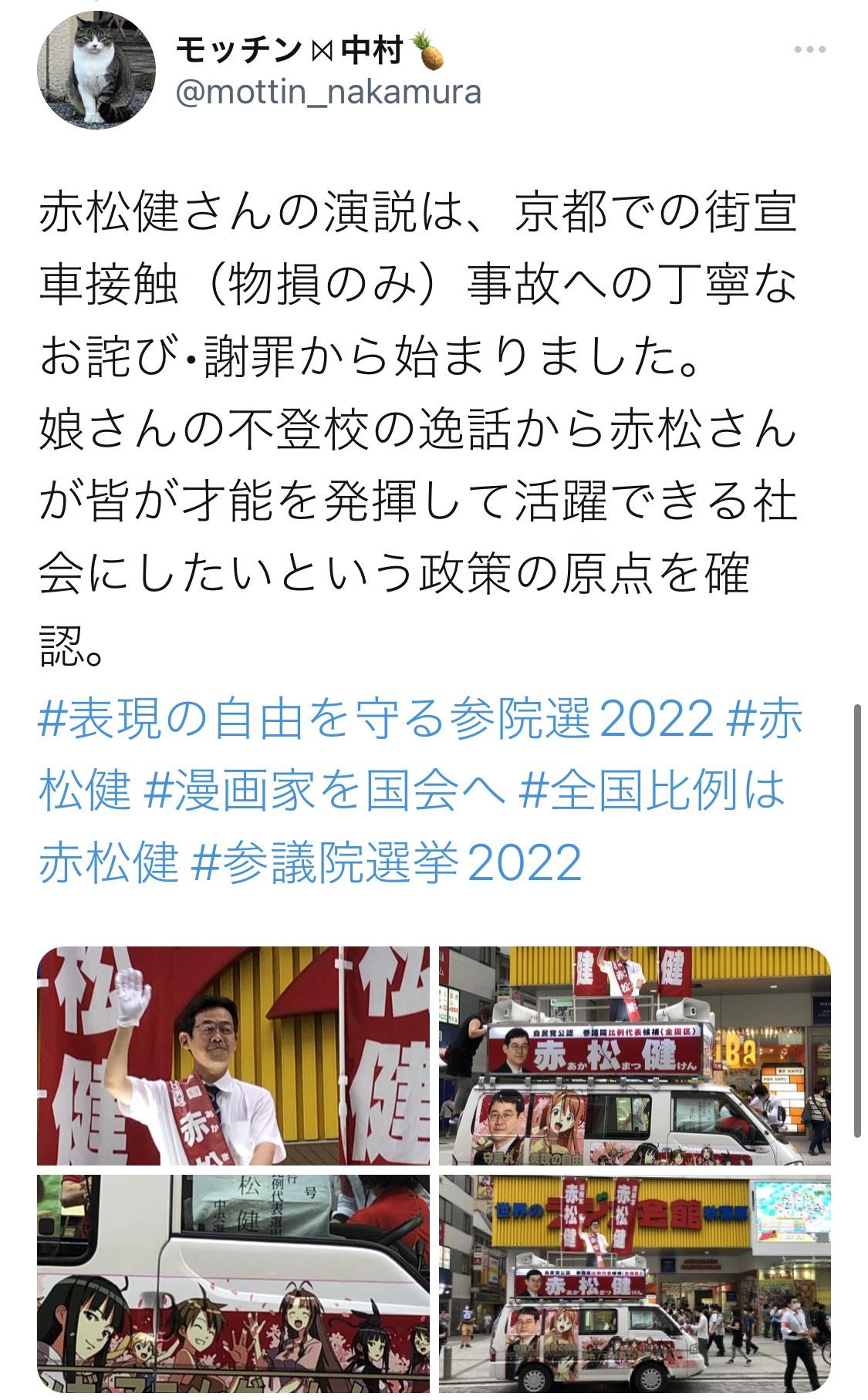Open the tweet's three-dot overflow menu

(x=809, y=50)
